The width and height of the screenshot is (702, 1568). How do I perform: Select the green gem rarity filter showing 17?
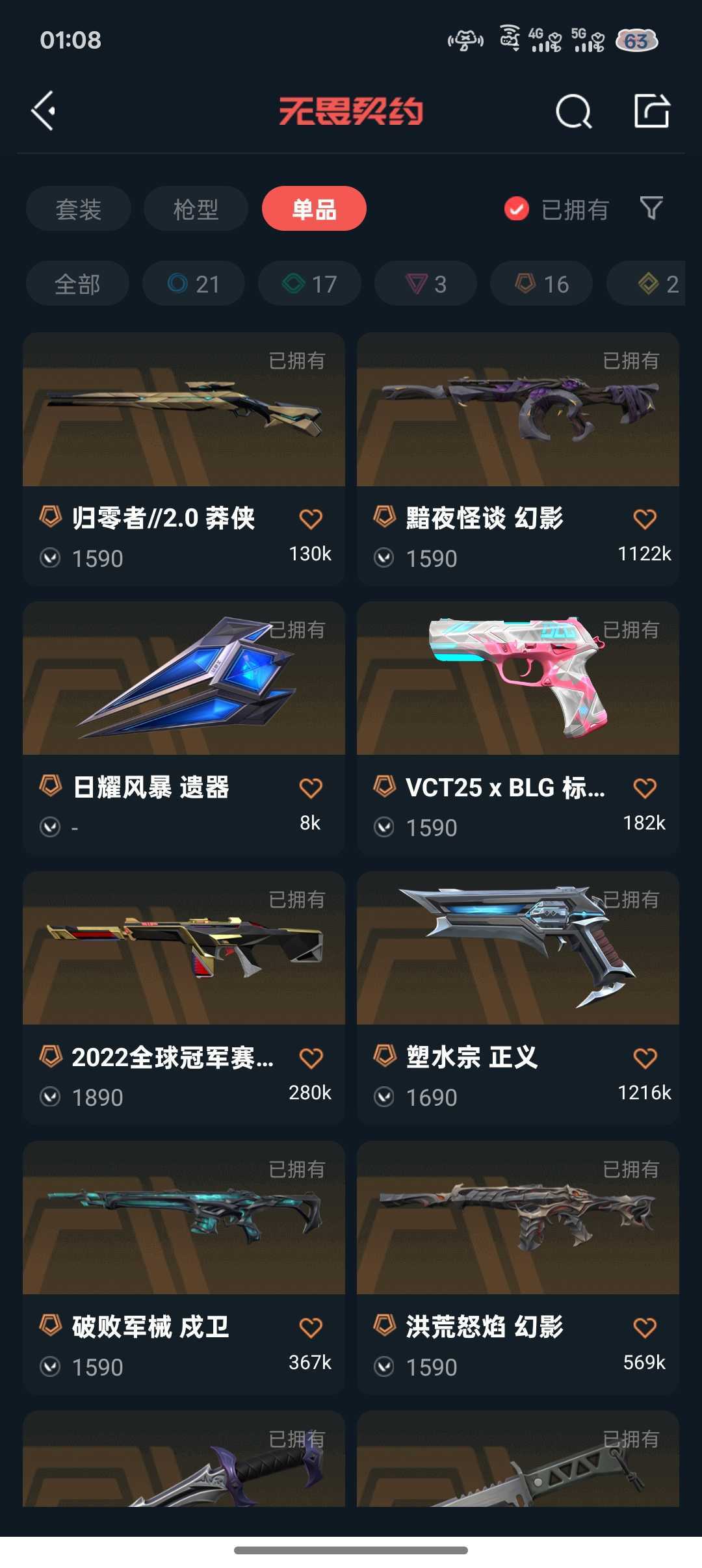click(x=309, y=283)
